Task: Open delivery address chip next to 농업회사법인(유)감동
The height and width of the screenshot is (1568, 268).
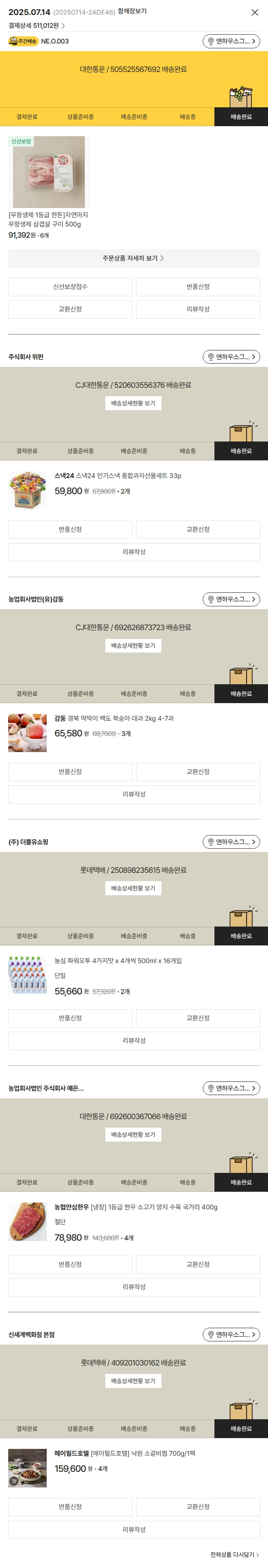Action: pos(232,600)
